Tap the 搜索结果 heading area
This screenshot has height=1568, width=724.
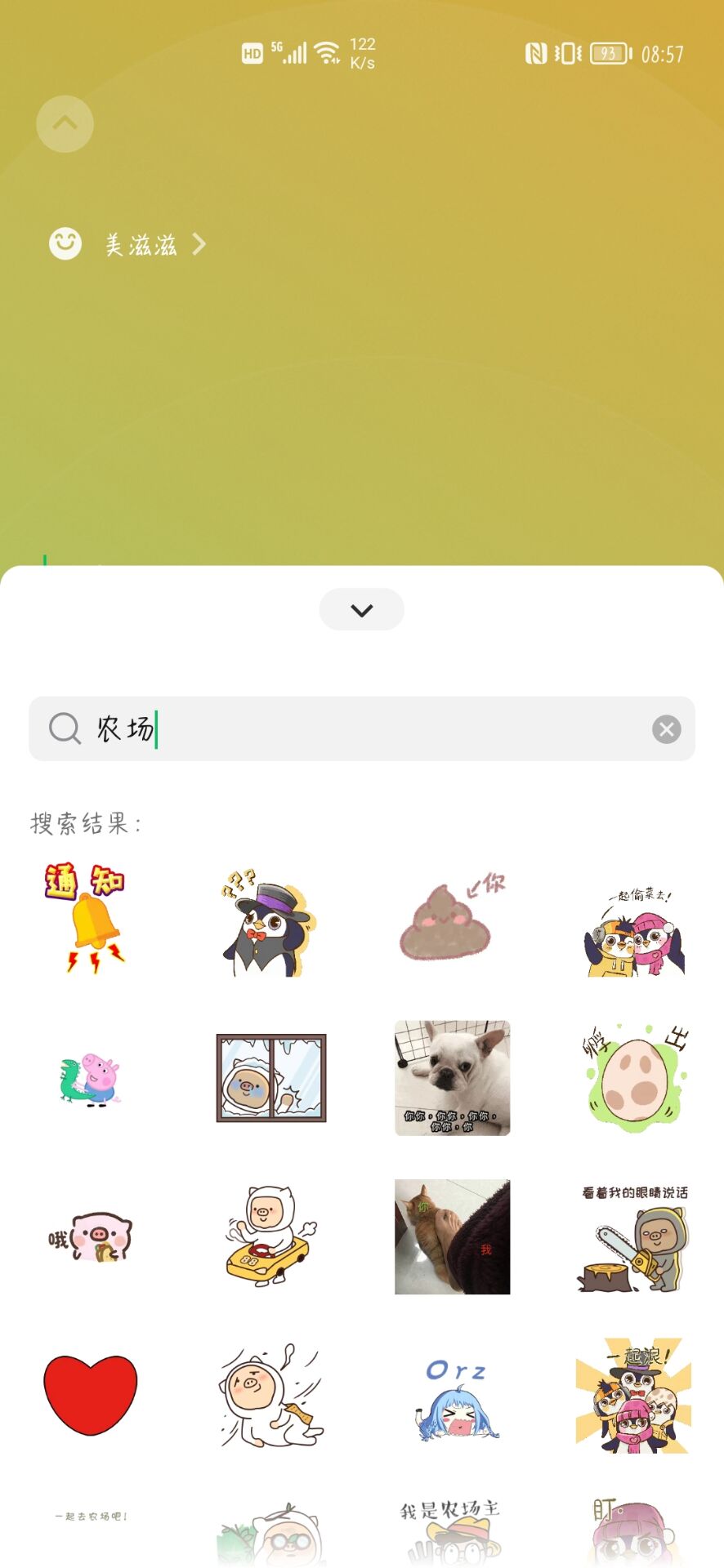(85, 825)
